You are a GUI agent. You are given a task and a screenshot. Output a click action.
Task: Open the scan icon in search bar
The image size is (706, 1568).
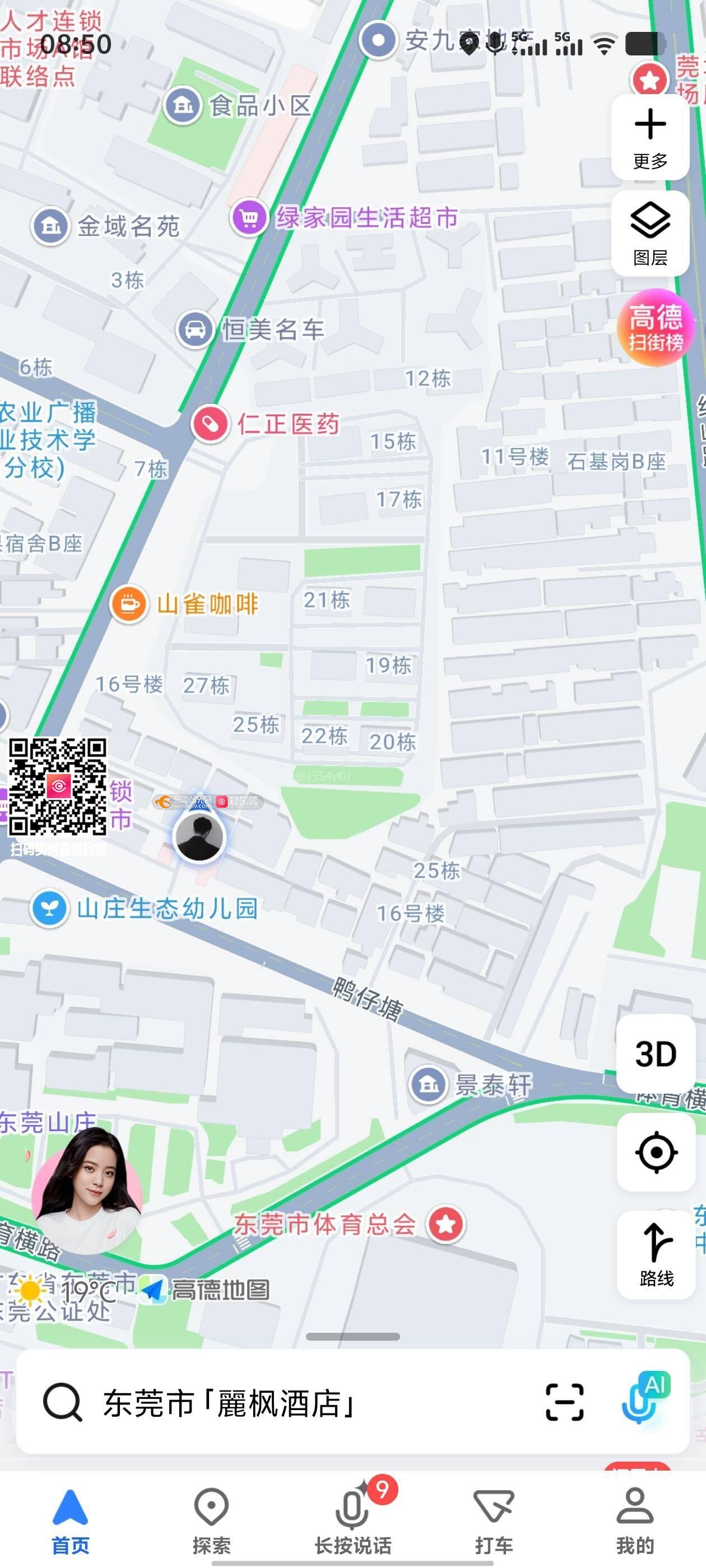(564, 1402)
